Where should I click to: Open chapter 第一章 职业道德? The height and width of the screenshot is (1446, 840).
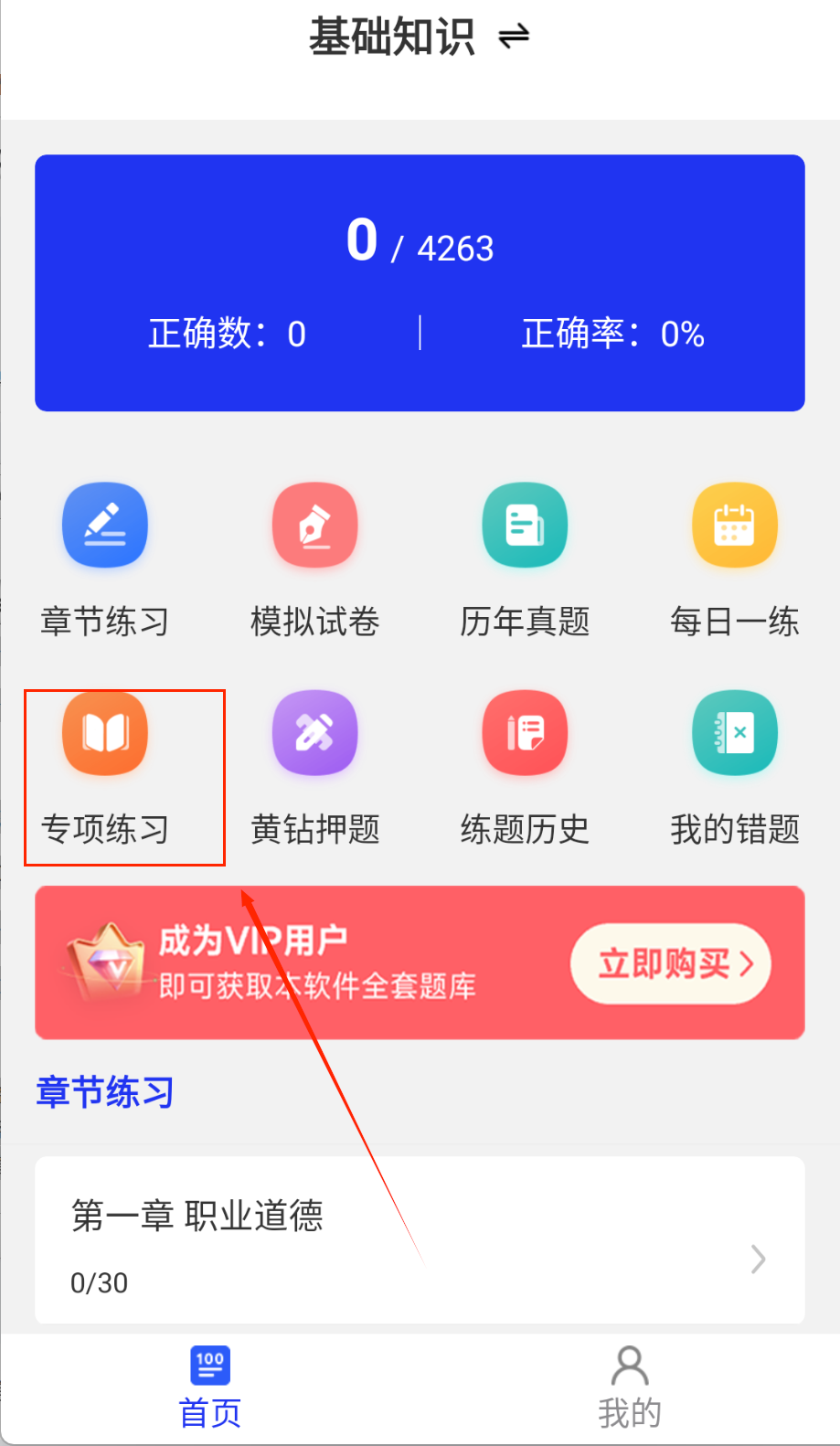(x=420, y=1239)
